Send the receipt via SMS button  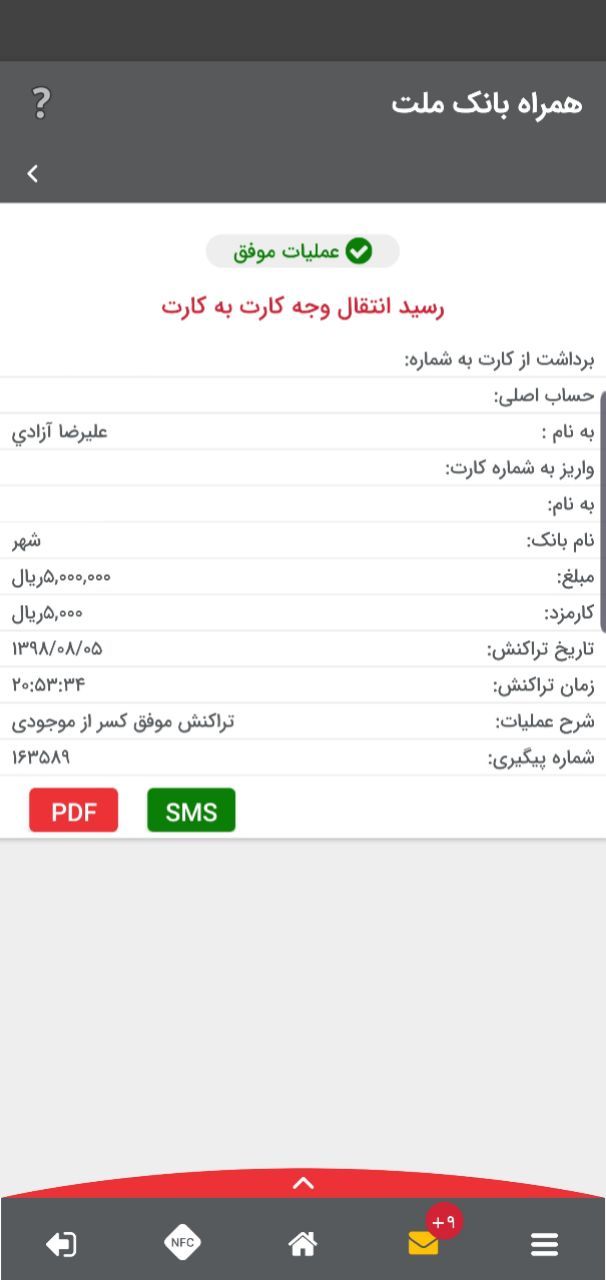click(x=191, y=811)
